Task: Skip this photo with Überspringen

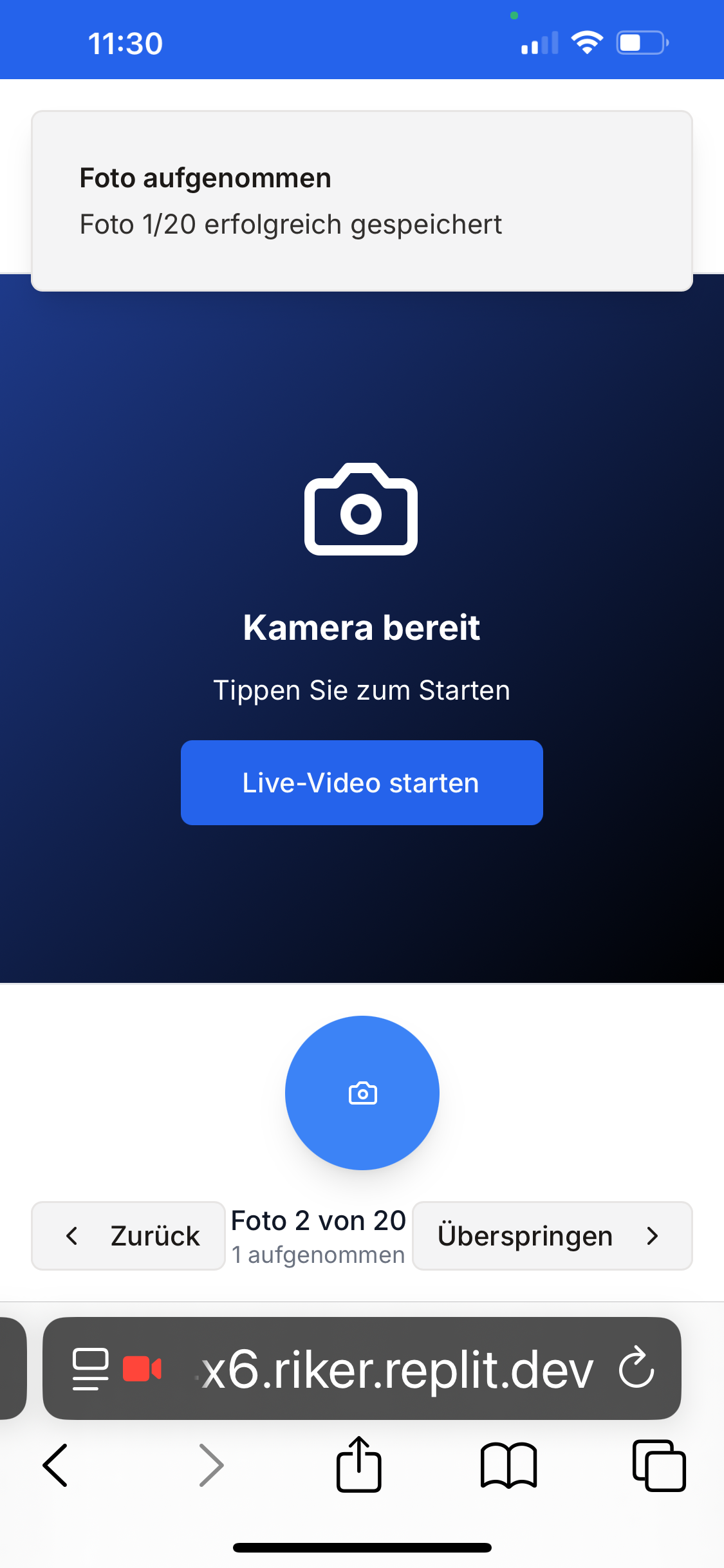Action: click(552, 1236)
